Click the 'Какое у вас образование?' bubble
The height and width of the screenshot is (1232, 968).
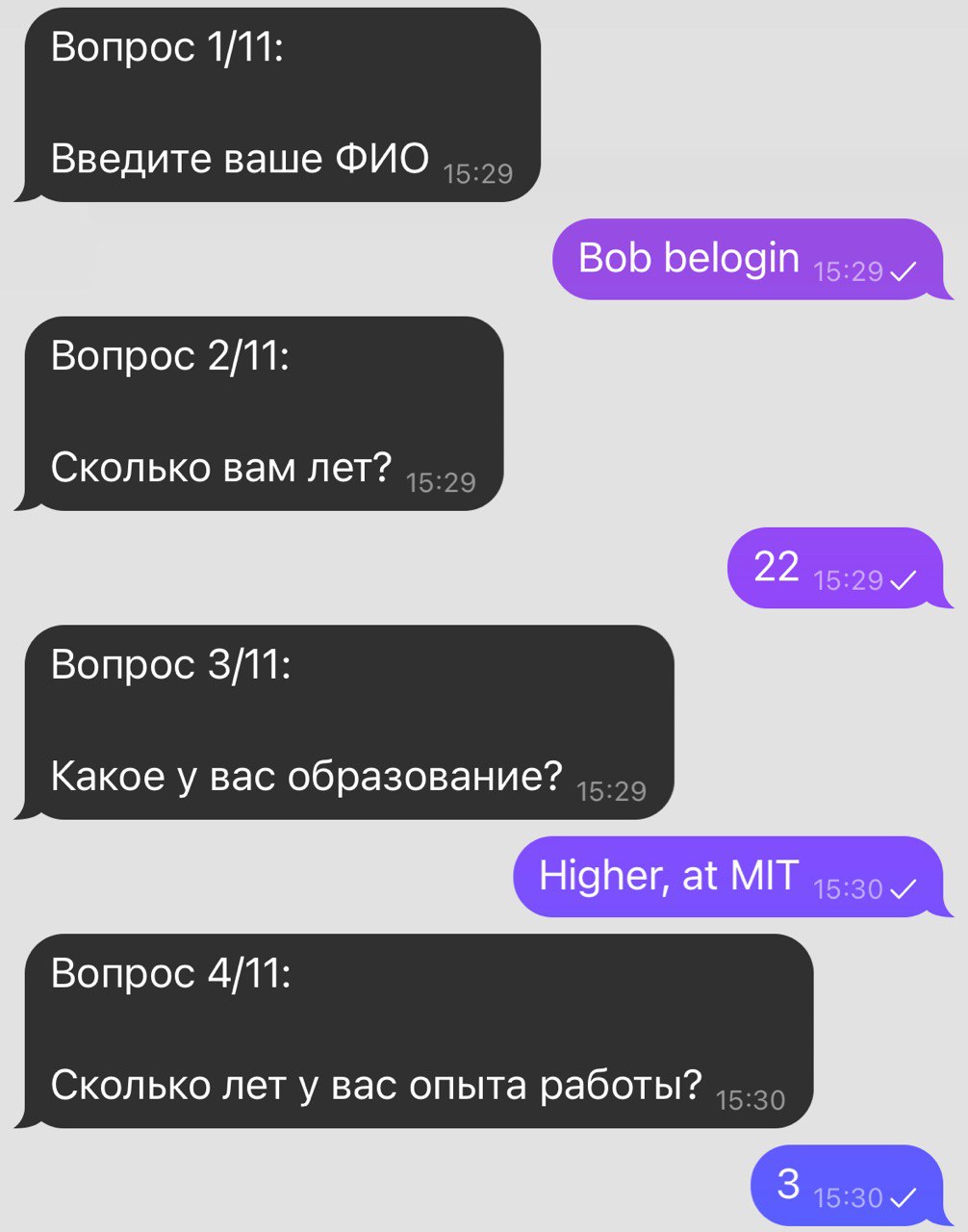click(306, 774)
